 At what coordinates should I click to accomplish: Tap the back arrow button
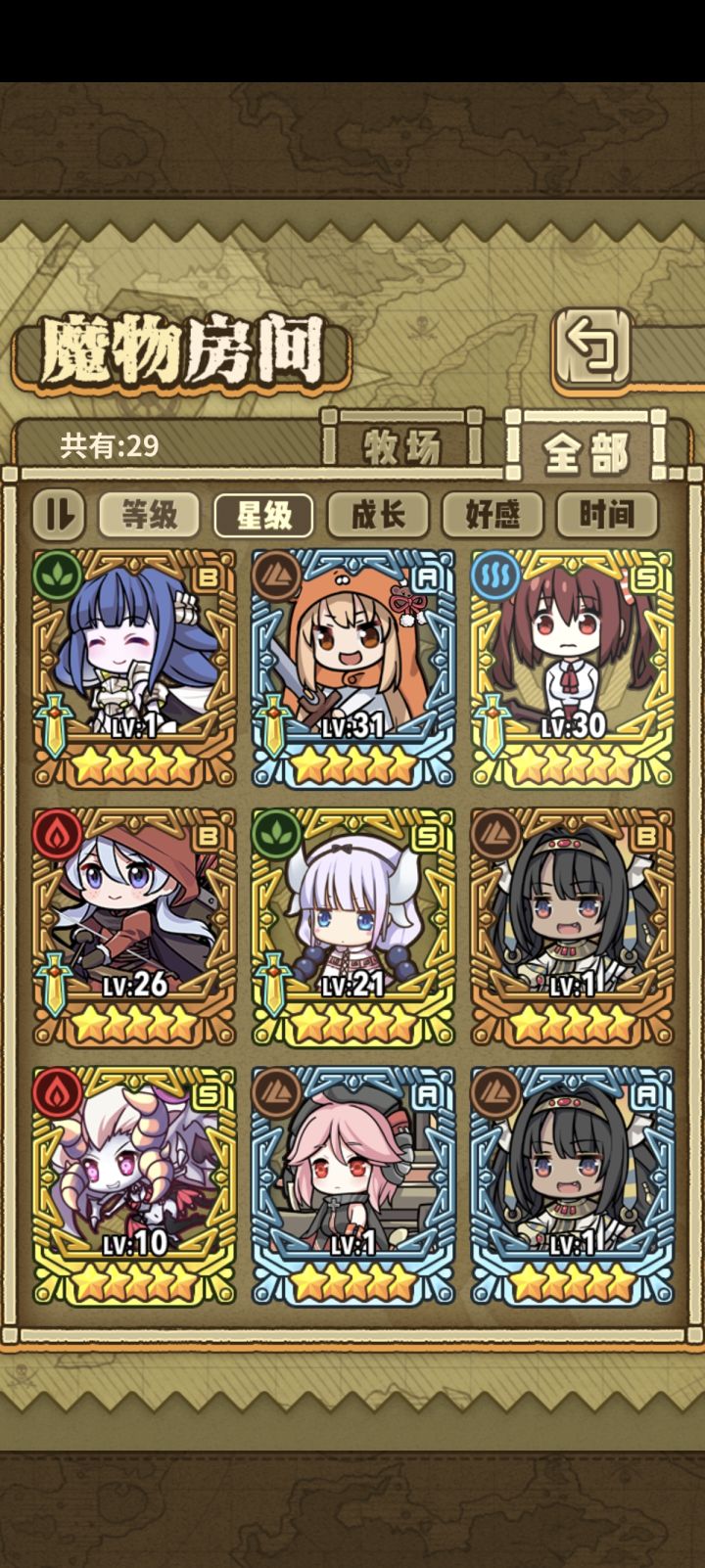pyautogui.click(x=593, y=346)
